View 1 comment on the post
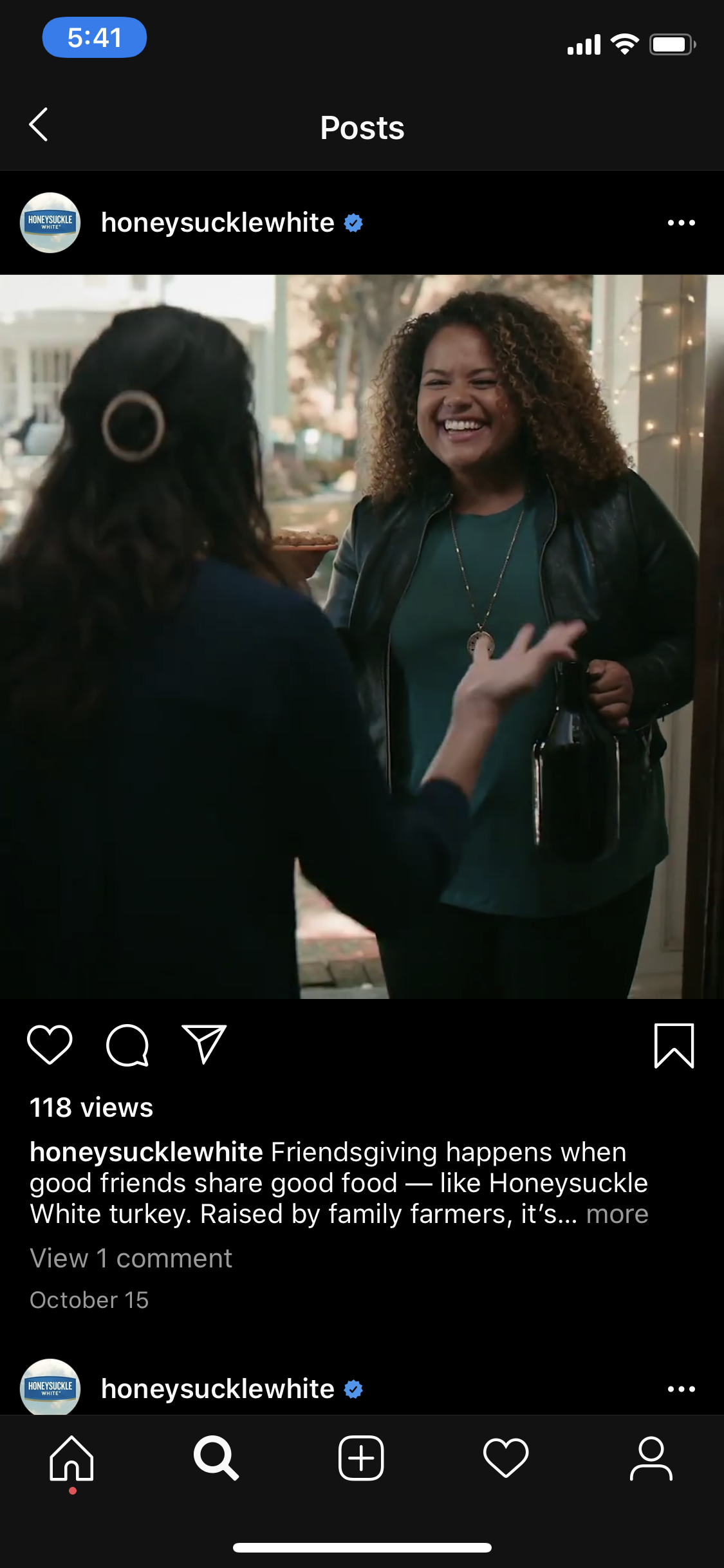 click(x=131, y=1258)
